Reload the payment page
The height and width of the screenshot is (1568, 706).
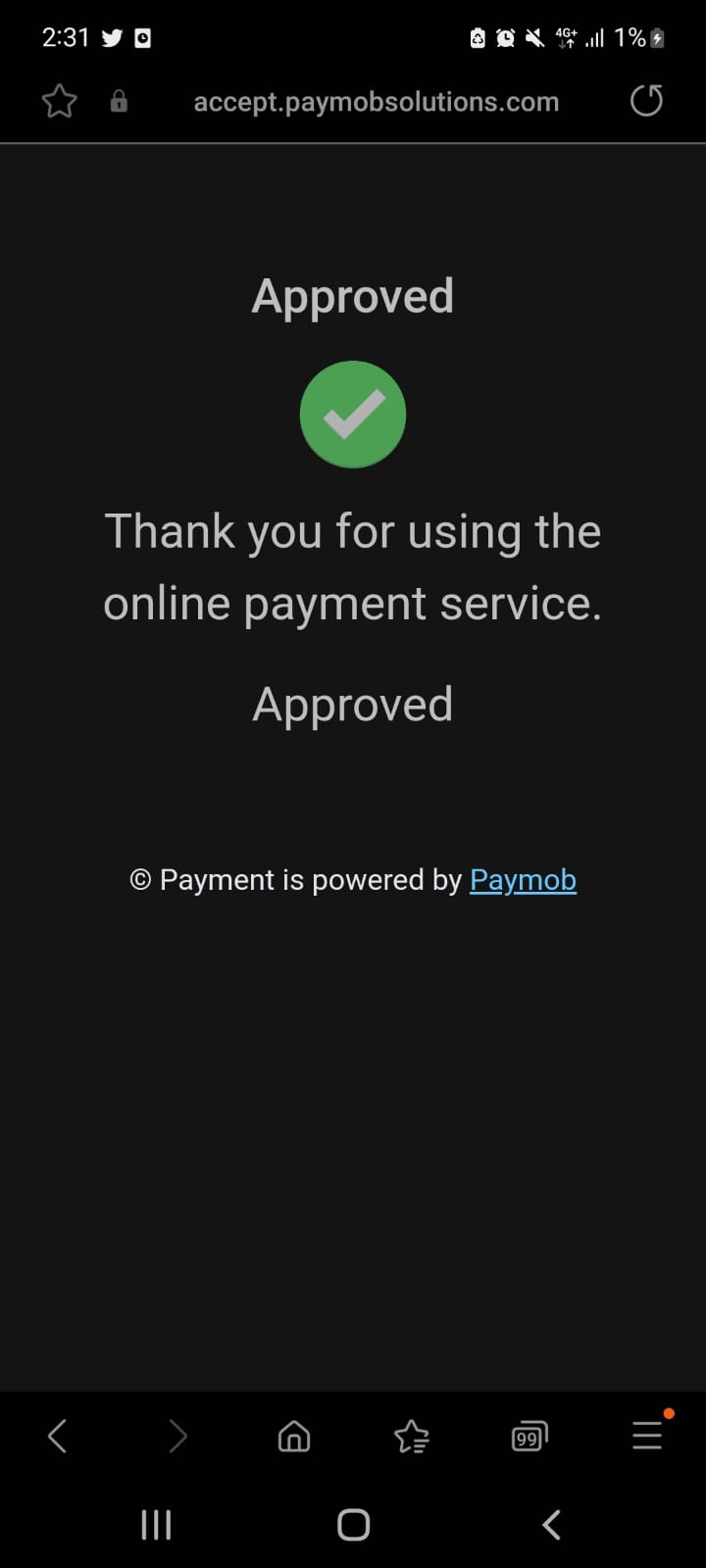pos(646,101)
